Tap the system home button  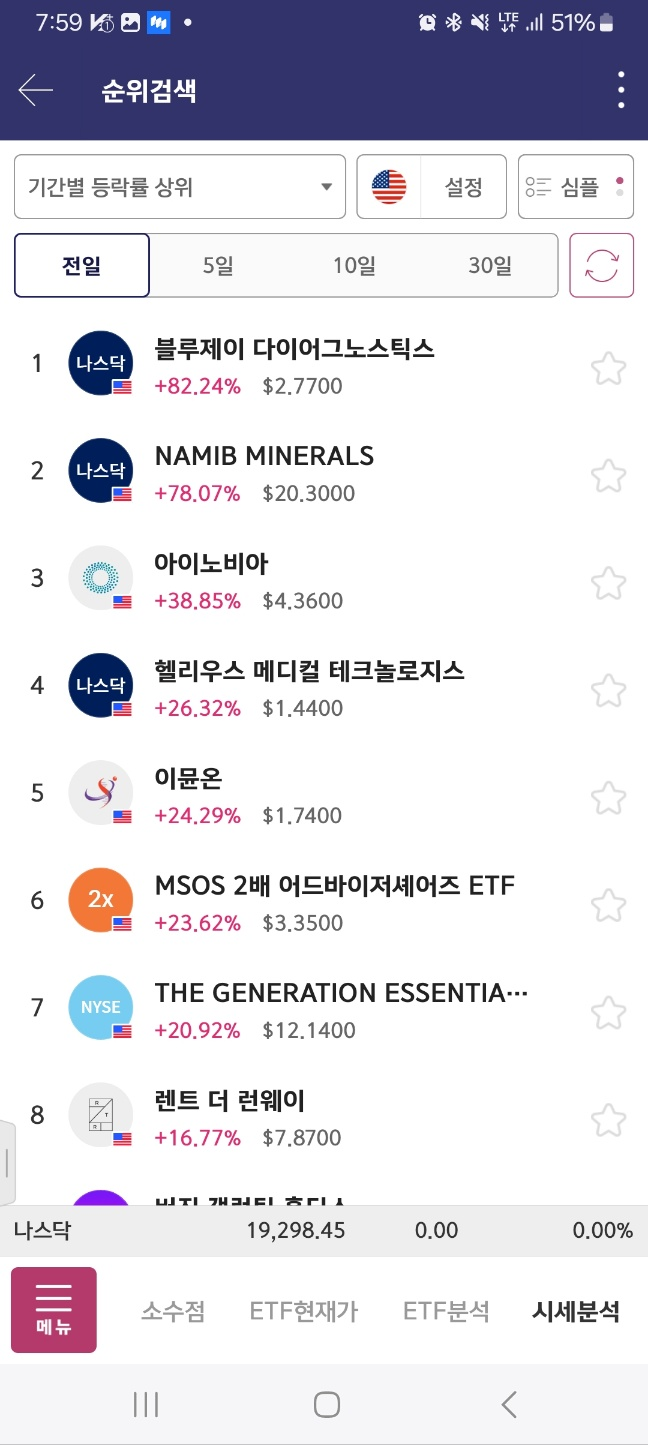click(326, 1405)
